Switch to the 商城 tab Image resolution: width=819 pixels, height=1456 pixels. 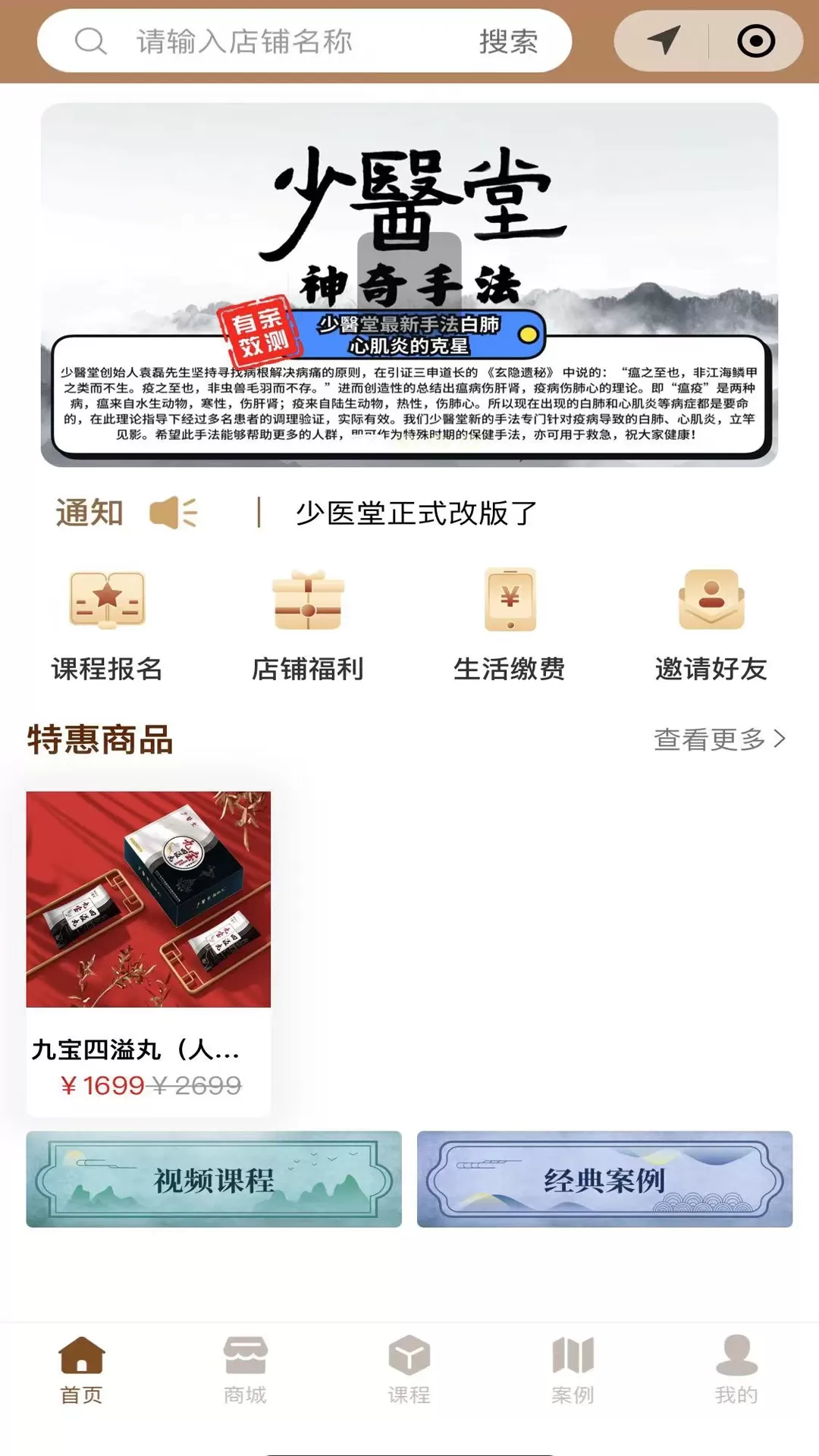tap(245, 1370)
